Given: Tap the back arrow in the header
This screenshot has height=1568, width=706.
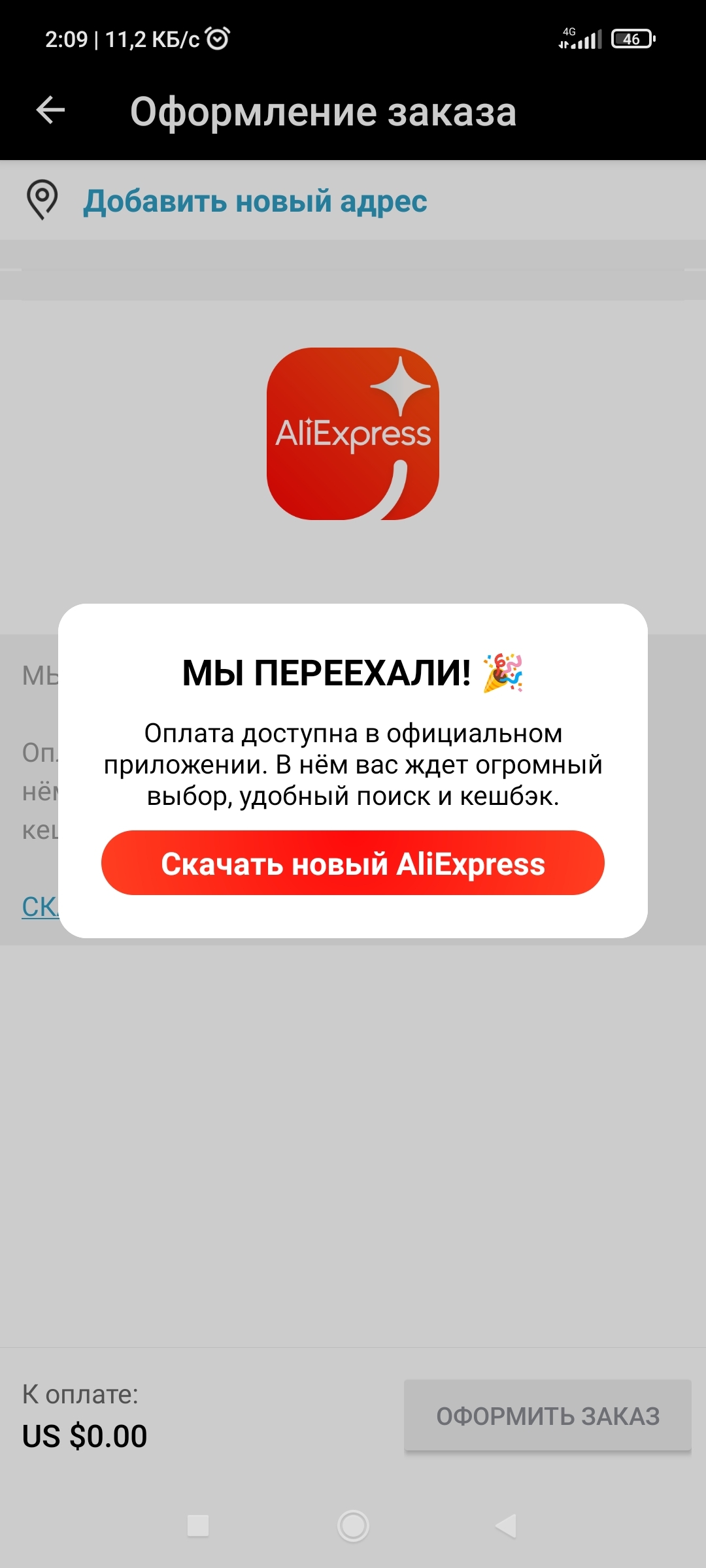Looking at the screenshot, I should coord(50,110).
